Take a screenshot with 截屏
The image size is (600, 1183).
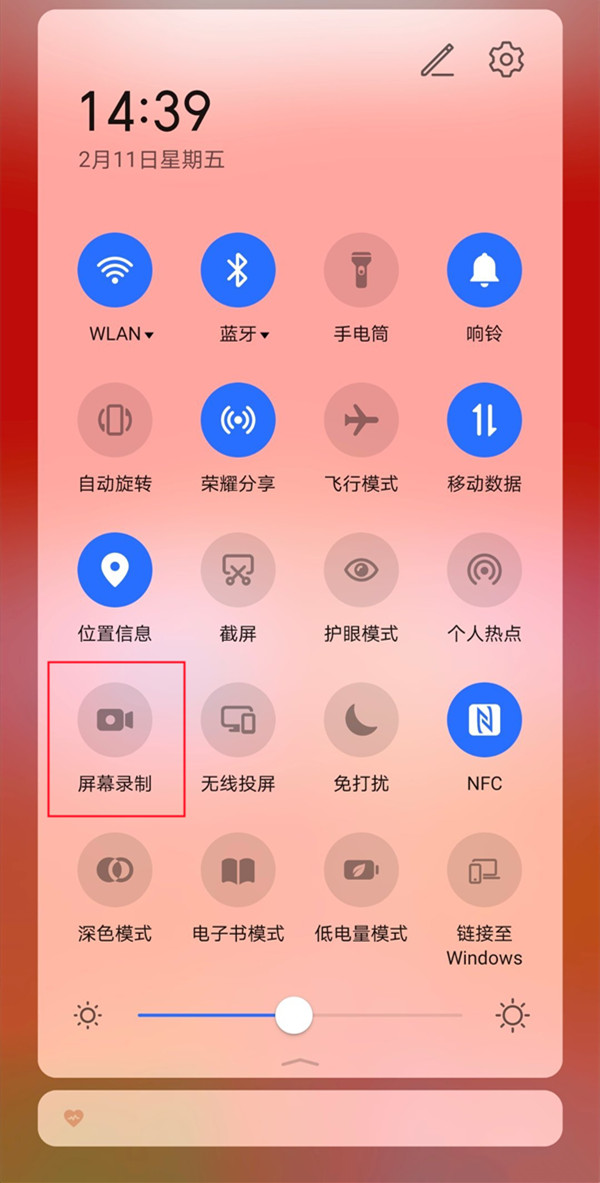tap(238, 570)
